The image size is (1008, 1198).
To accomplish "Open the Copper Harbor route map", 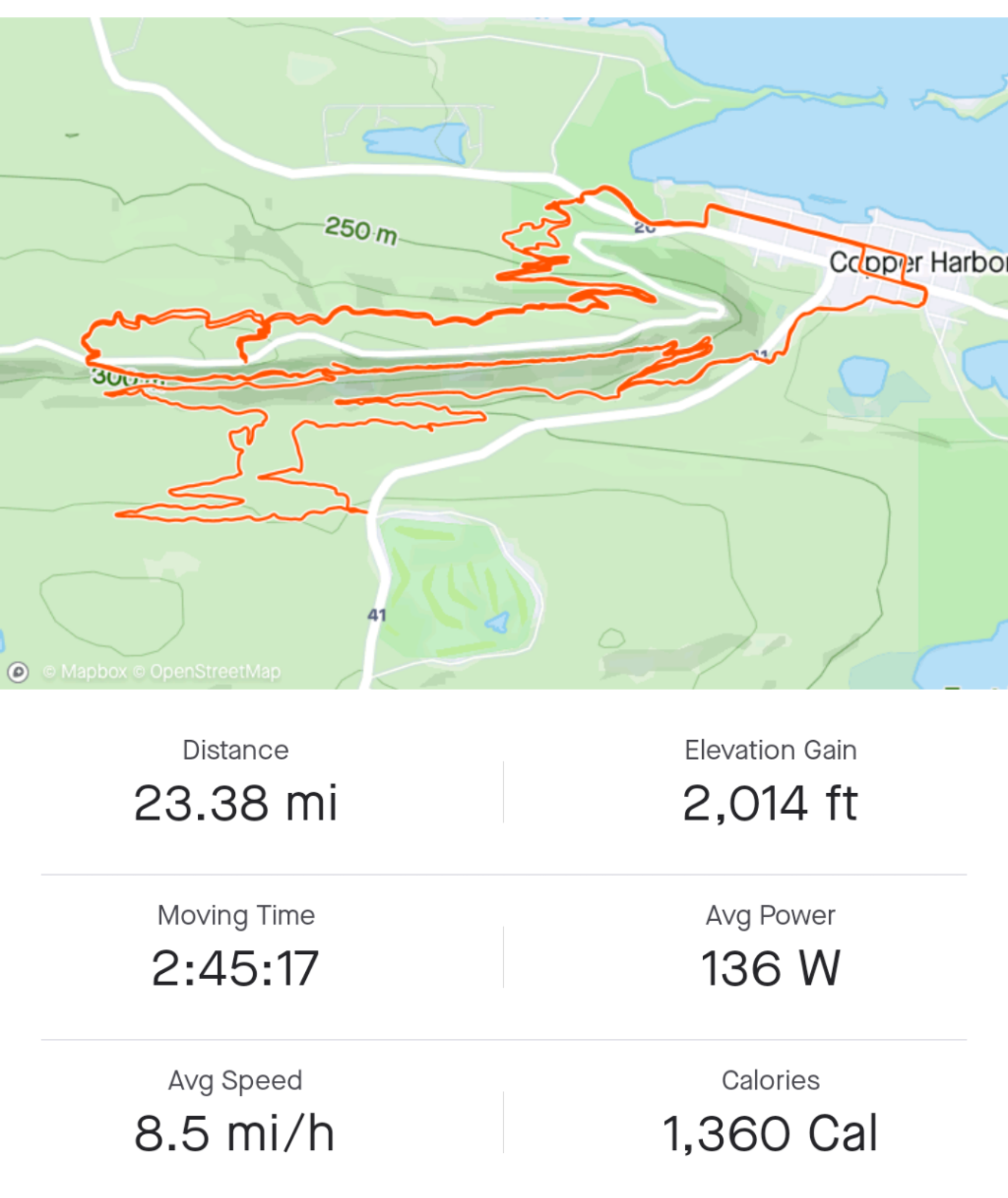I will (x=503, y=351).
